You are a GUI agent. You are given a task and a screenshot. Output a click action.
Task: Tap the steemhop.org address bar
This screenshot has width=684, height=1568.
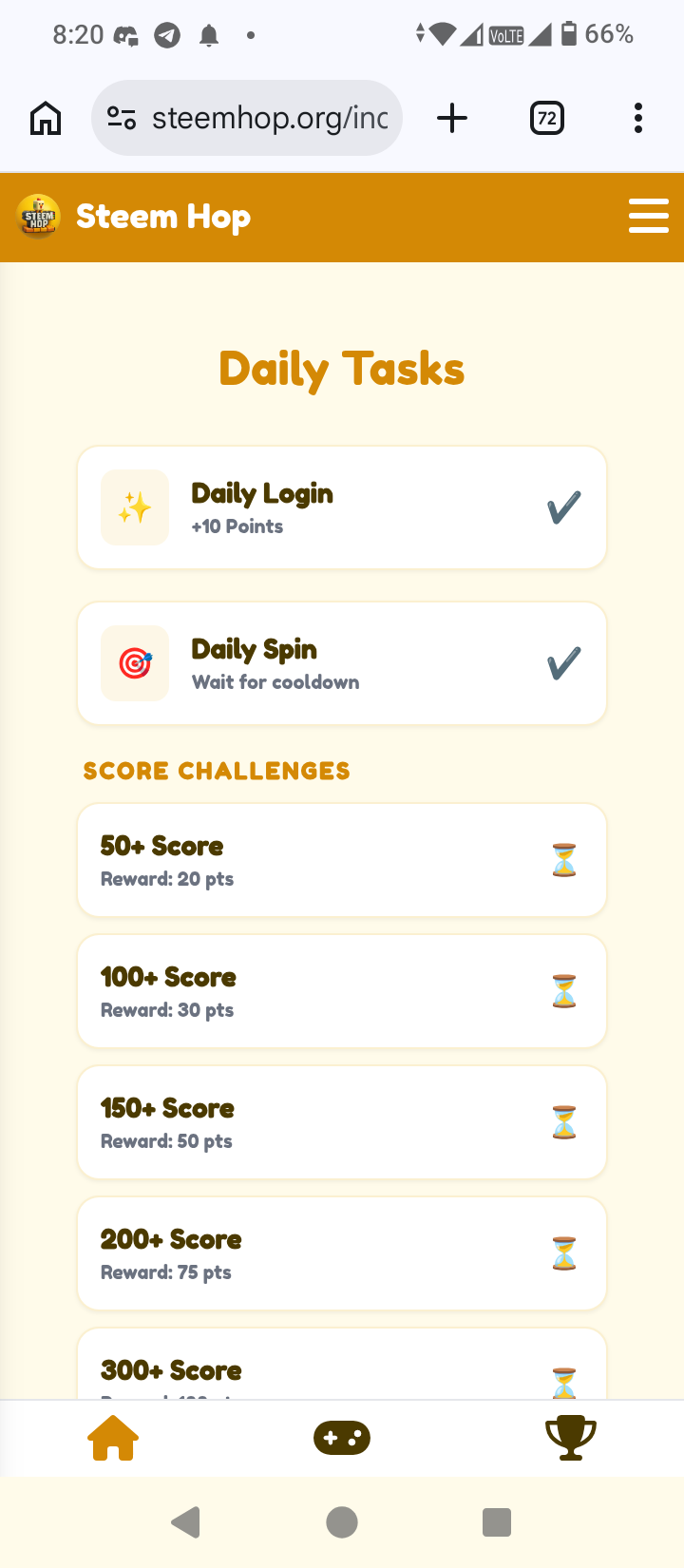coord(247,118)
